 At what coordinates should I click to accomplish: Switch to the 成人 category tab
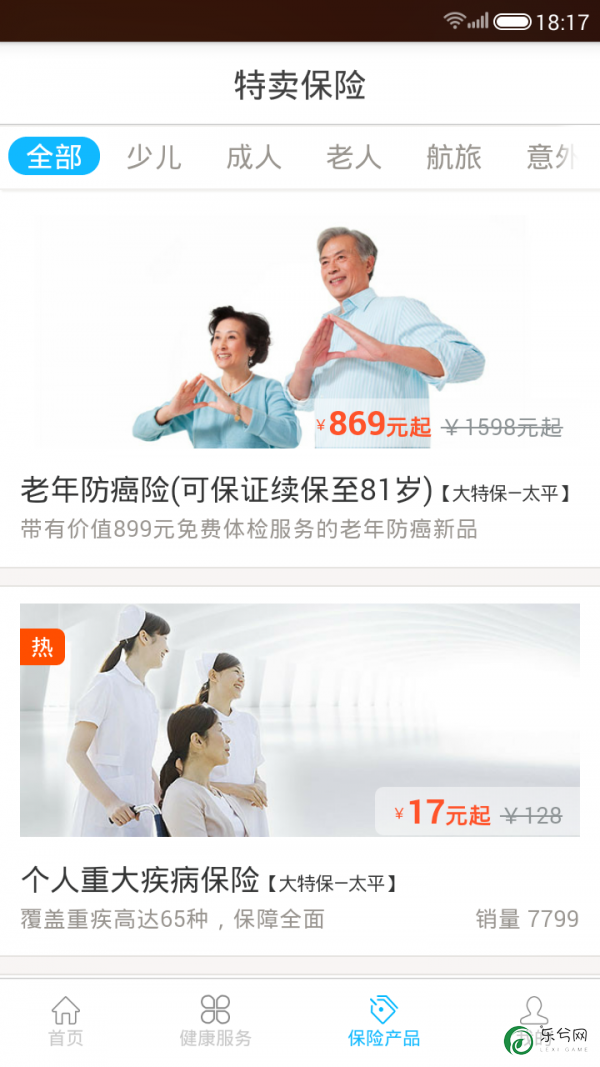tap(254, 157)
